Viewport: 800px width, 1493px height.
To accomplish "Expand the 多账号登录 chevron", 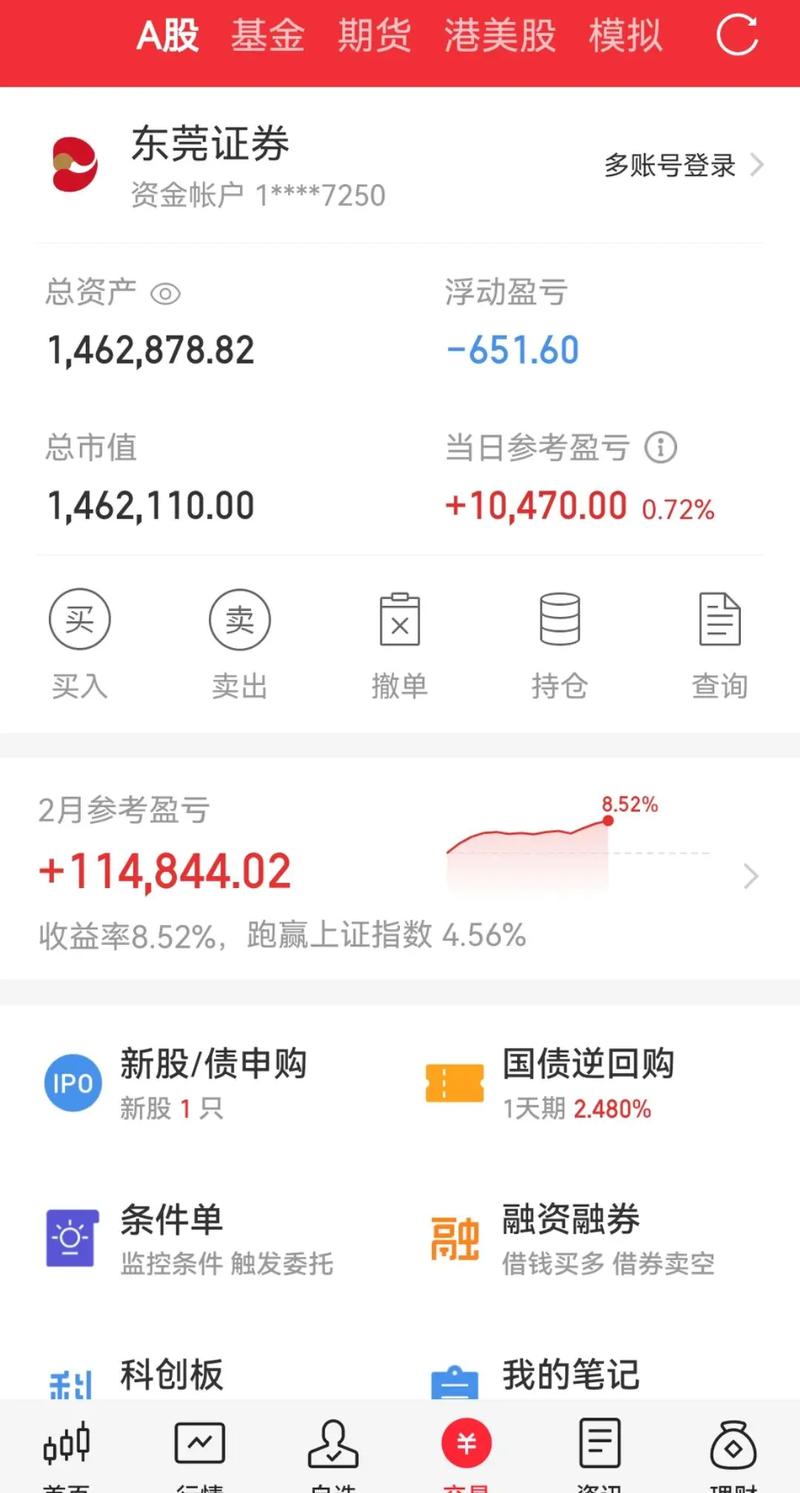I will [x=757, y=166].
